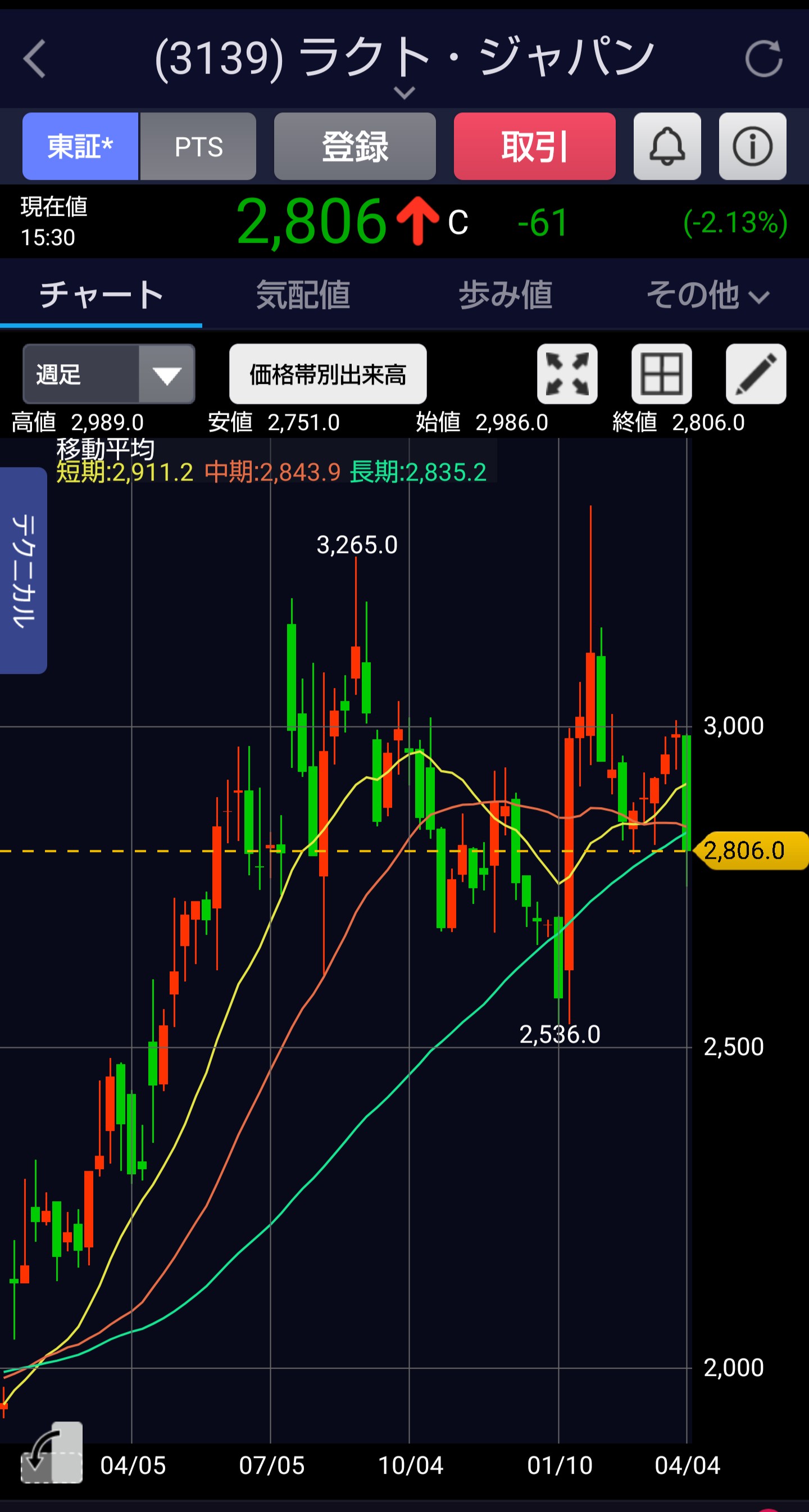Image resolution: width=809 pixels, height=1512 pixels.
Task: Open the 週足 period dropdown
Action: pyautogui.click(x=108, y=374)
